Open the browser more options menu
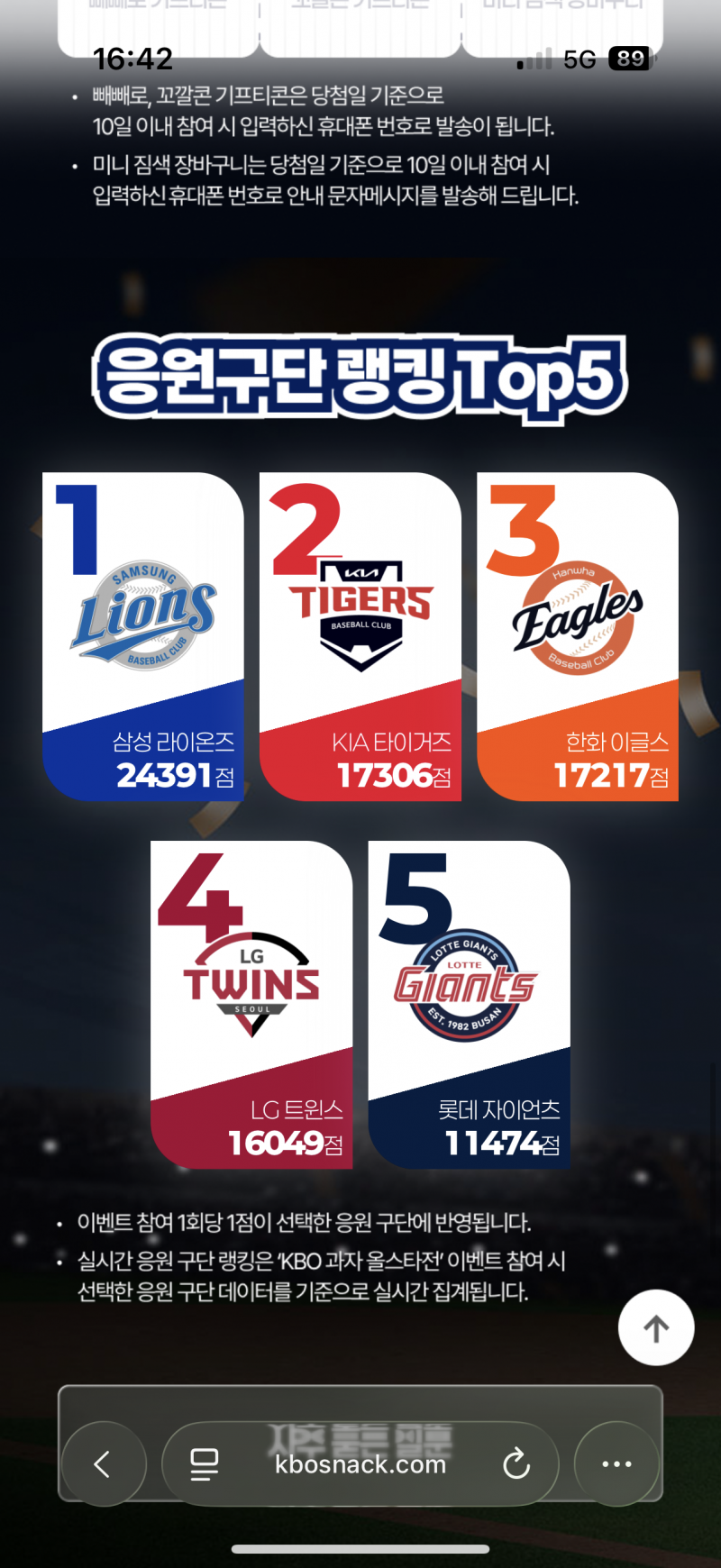The image size is (721, 1568). click(616, 1463)
